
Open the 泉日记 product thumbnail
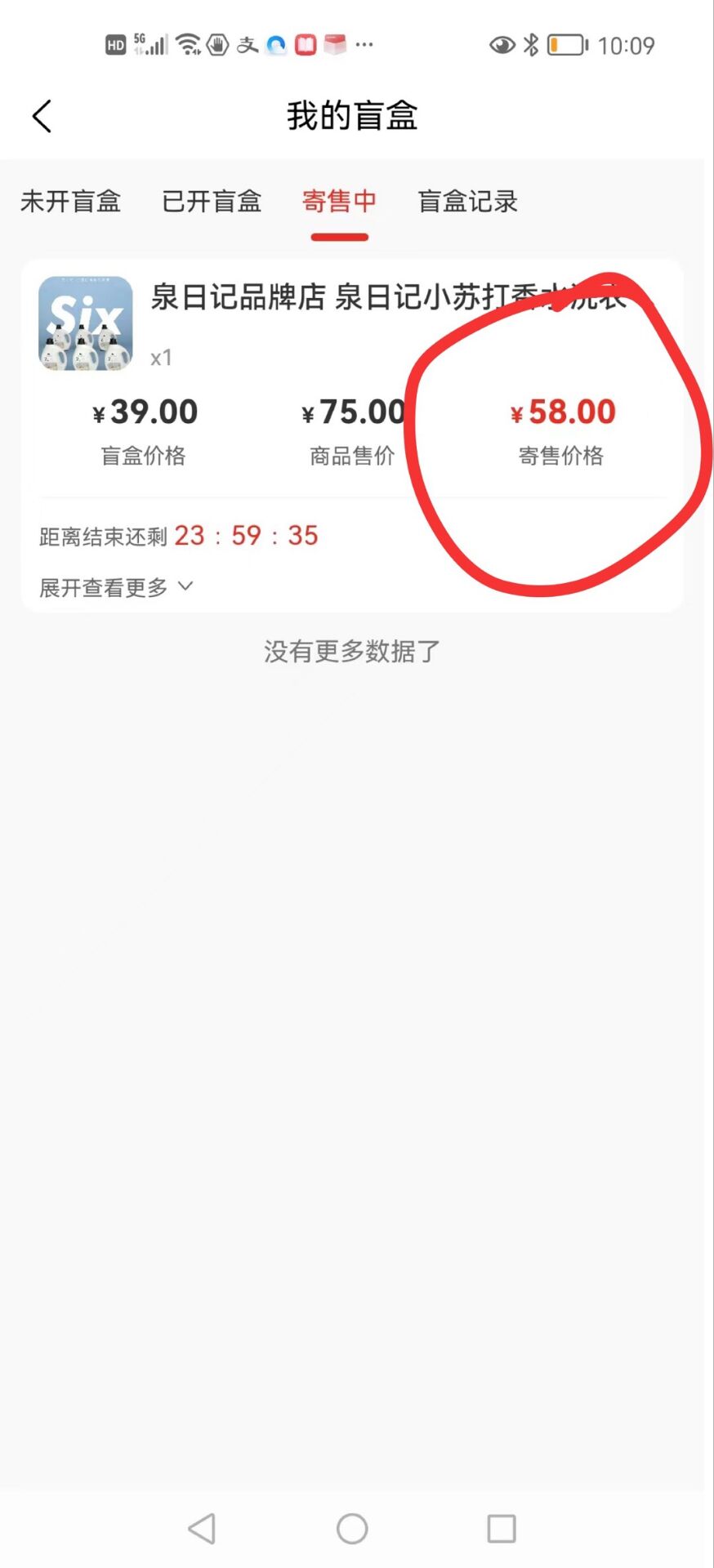86,323
